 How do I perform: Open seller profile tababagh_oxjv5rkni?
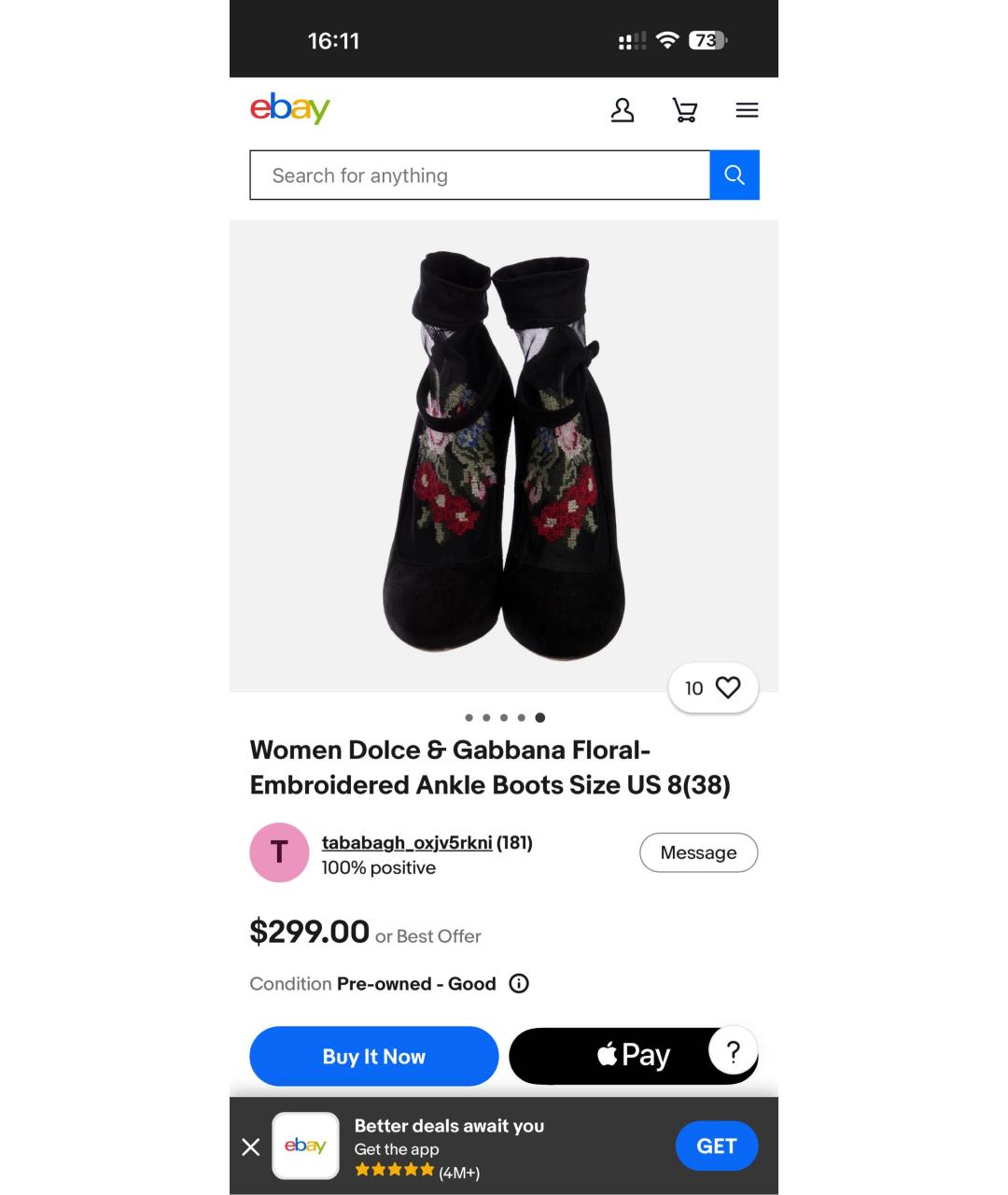pyautogui.click(x=407, y=842)
